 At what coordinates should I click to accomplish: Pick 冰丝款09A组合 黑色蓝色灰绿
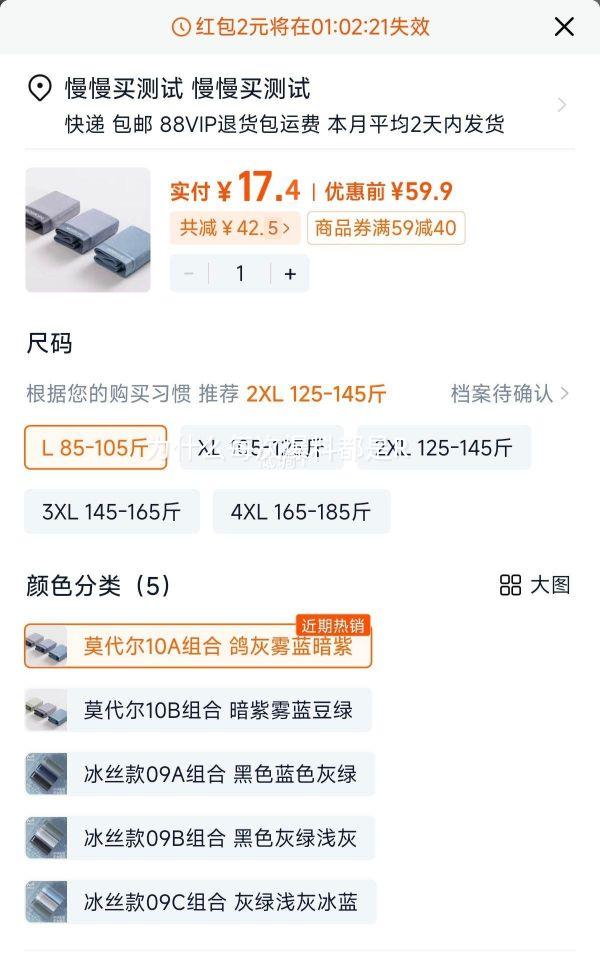(x=200, y=774)
